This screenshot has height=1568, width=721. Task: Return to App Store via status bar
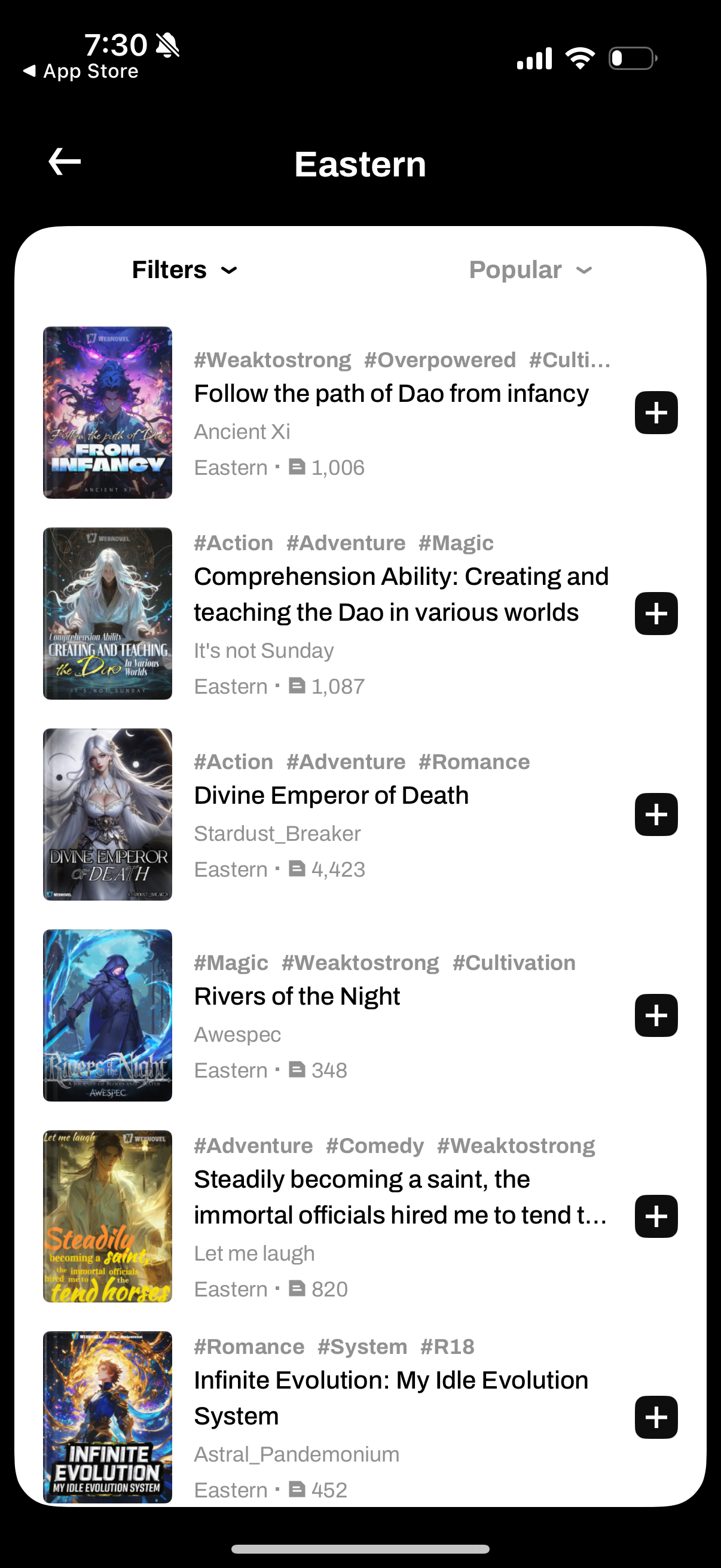tap(81, 71)
